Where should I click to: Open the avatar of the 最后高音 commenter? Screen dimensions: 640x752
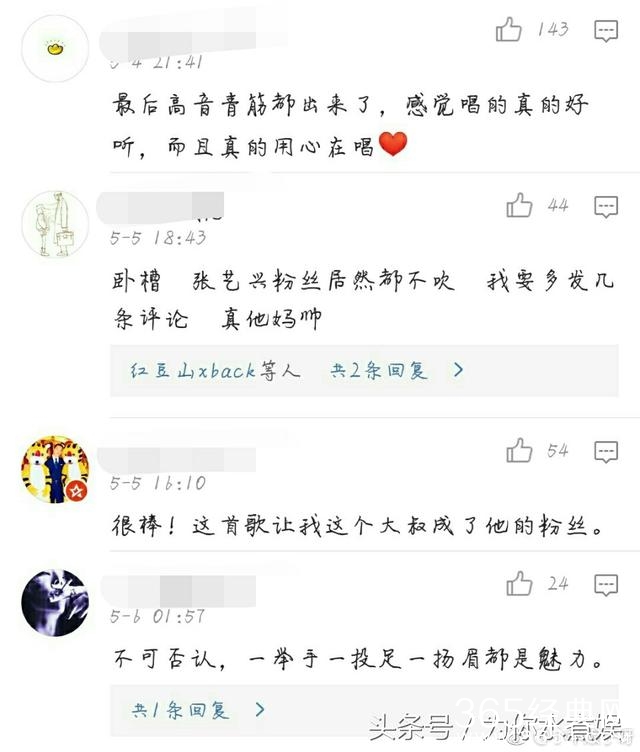(55, 47)
